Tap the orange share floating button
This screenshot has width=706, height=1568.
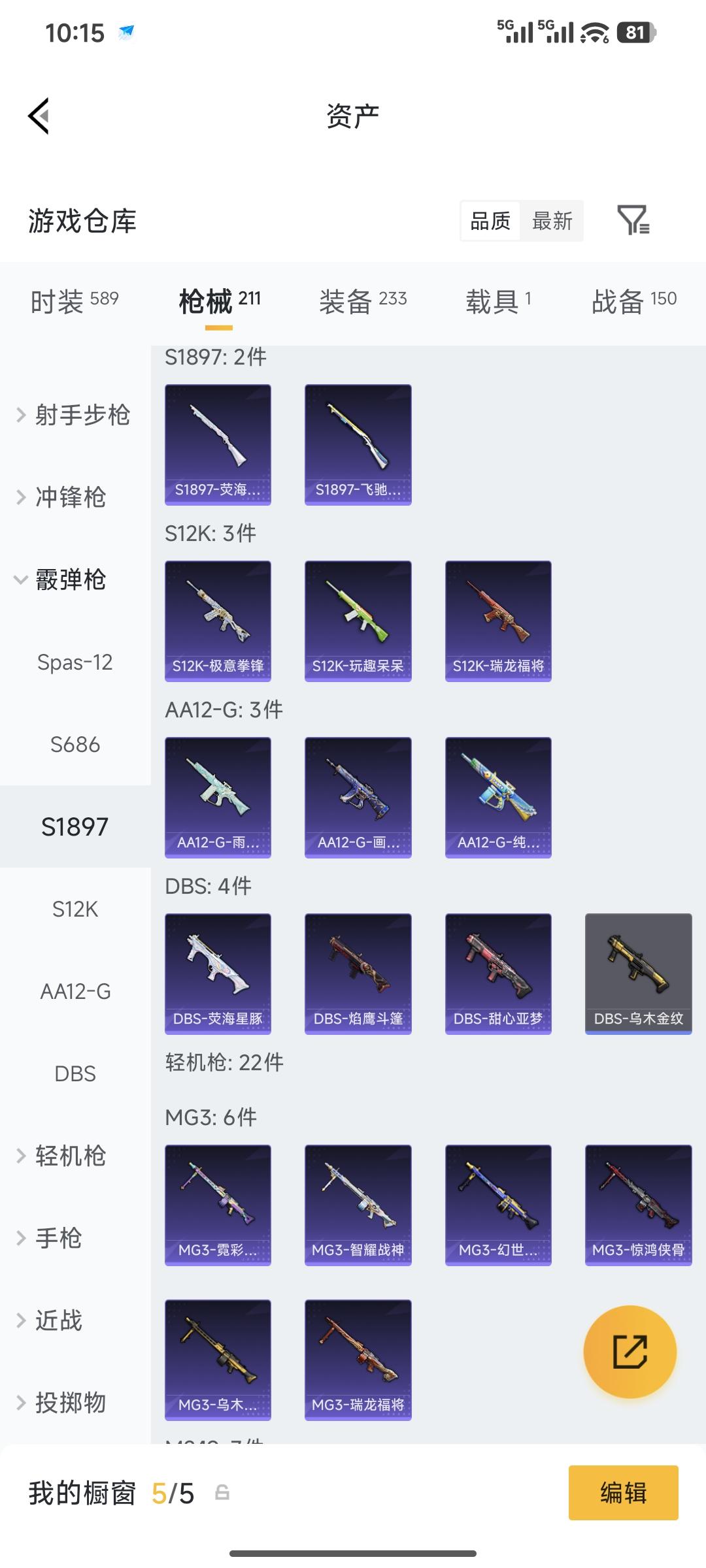[x=630, y=1351]
